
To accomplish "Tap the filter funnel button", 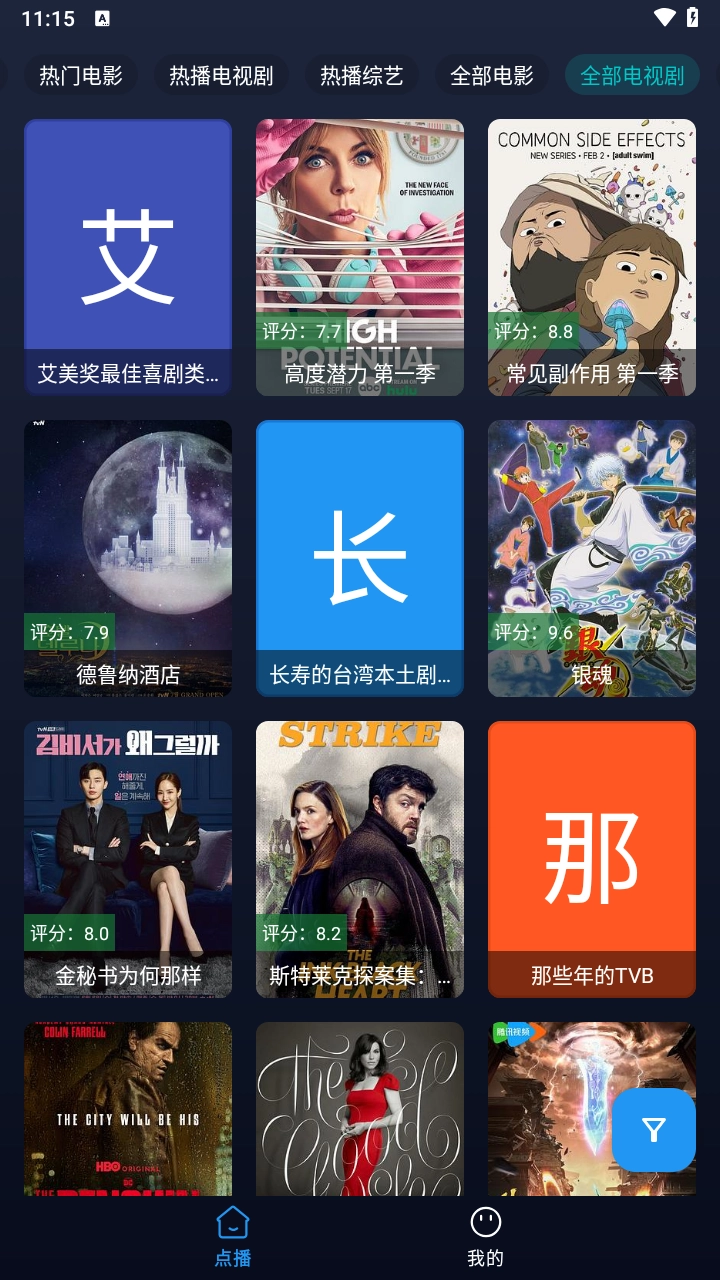I will pyautogui.click(x=653, y=1129).
